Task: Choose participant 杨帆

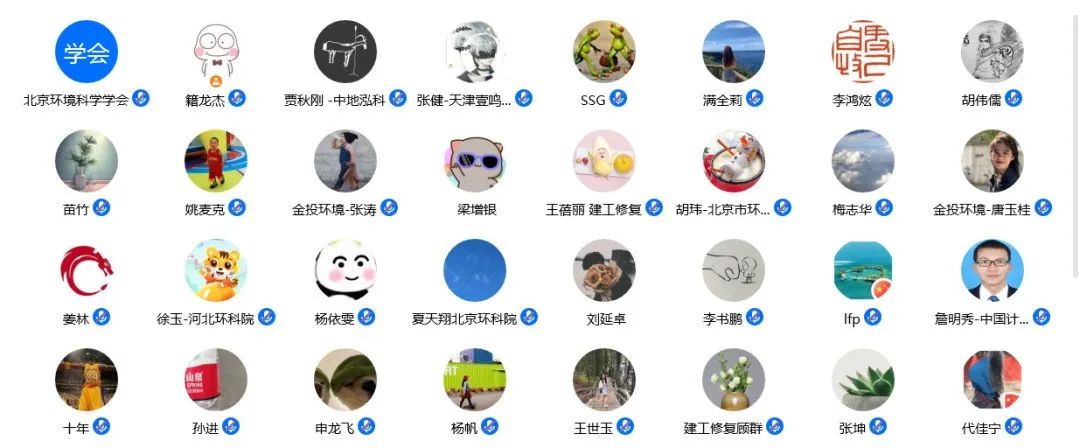Action: click(475, 379)
